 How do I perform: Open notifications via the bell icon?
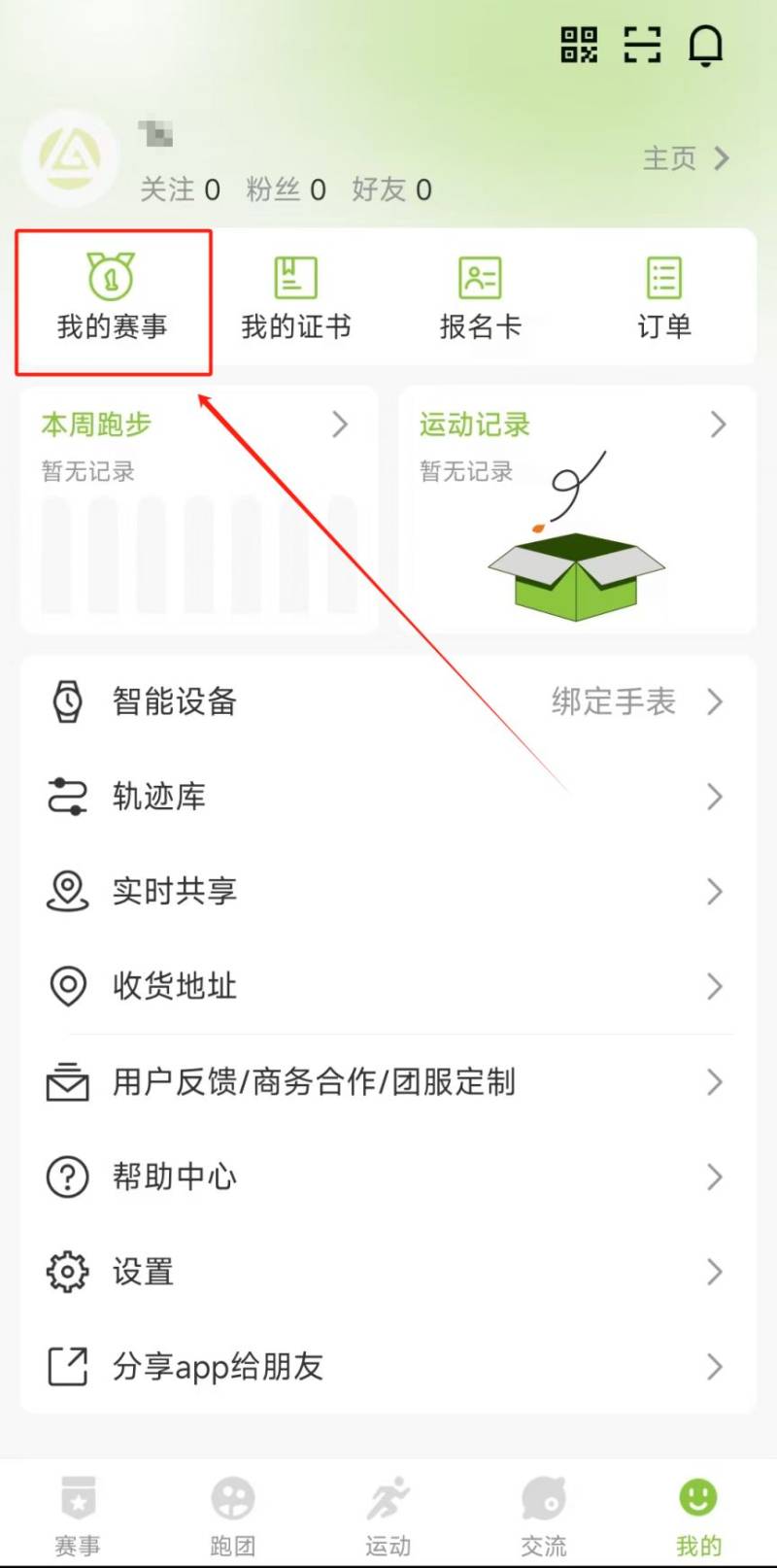tap(706, 46)
